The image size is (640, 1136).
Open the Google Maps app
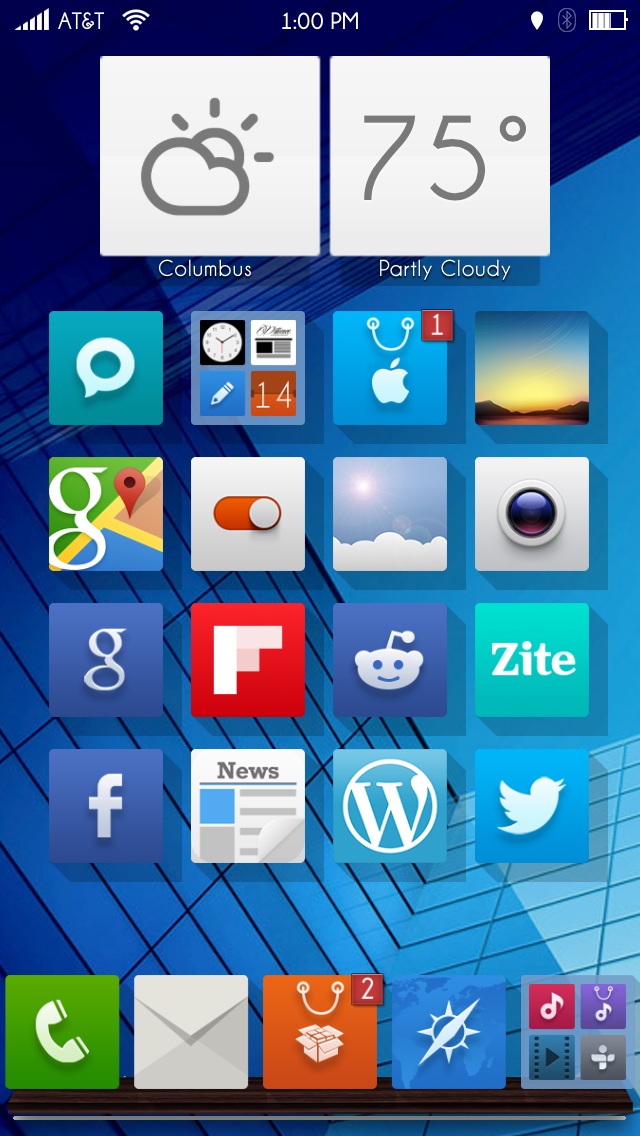tap(106, 514)
